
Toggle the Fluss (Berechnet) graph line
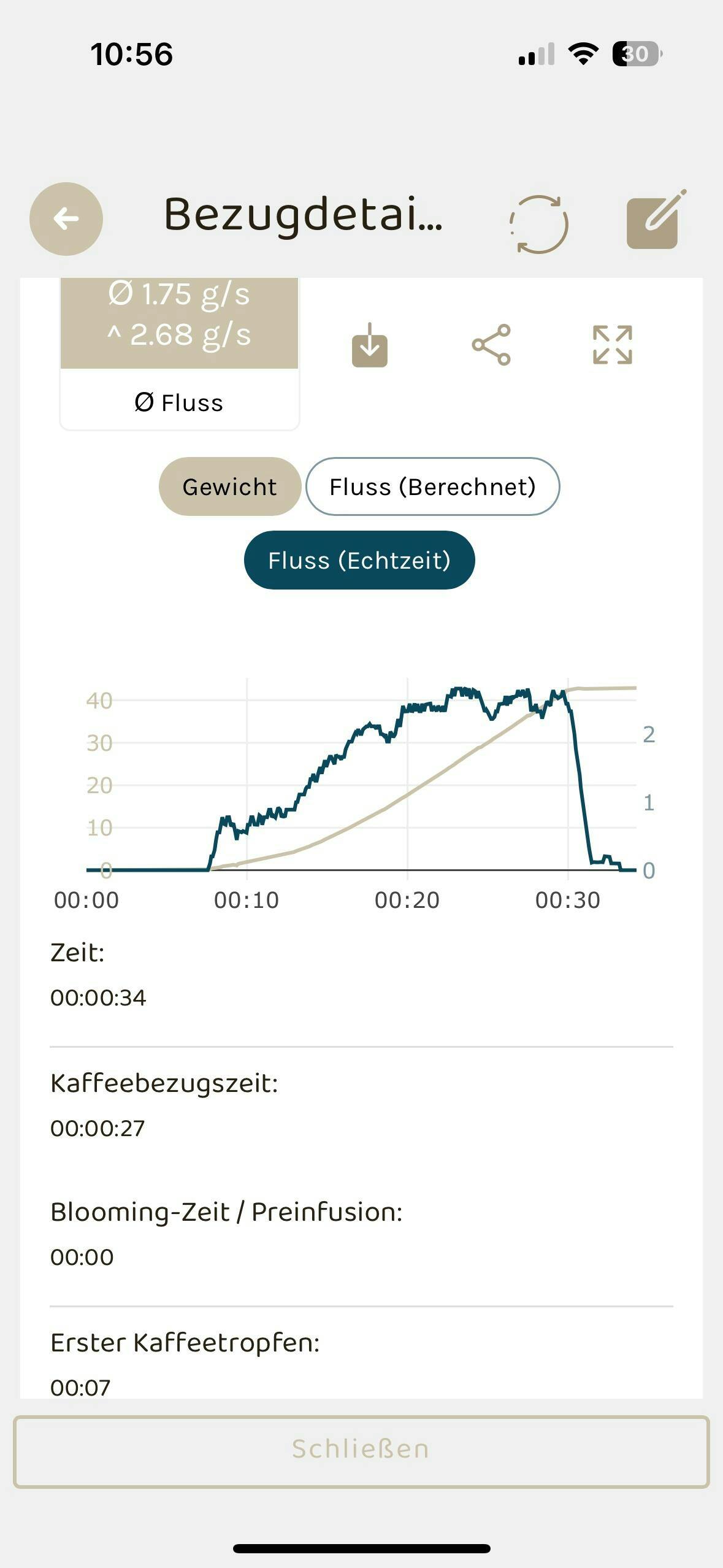[x=432, y=486]
